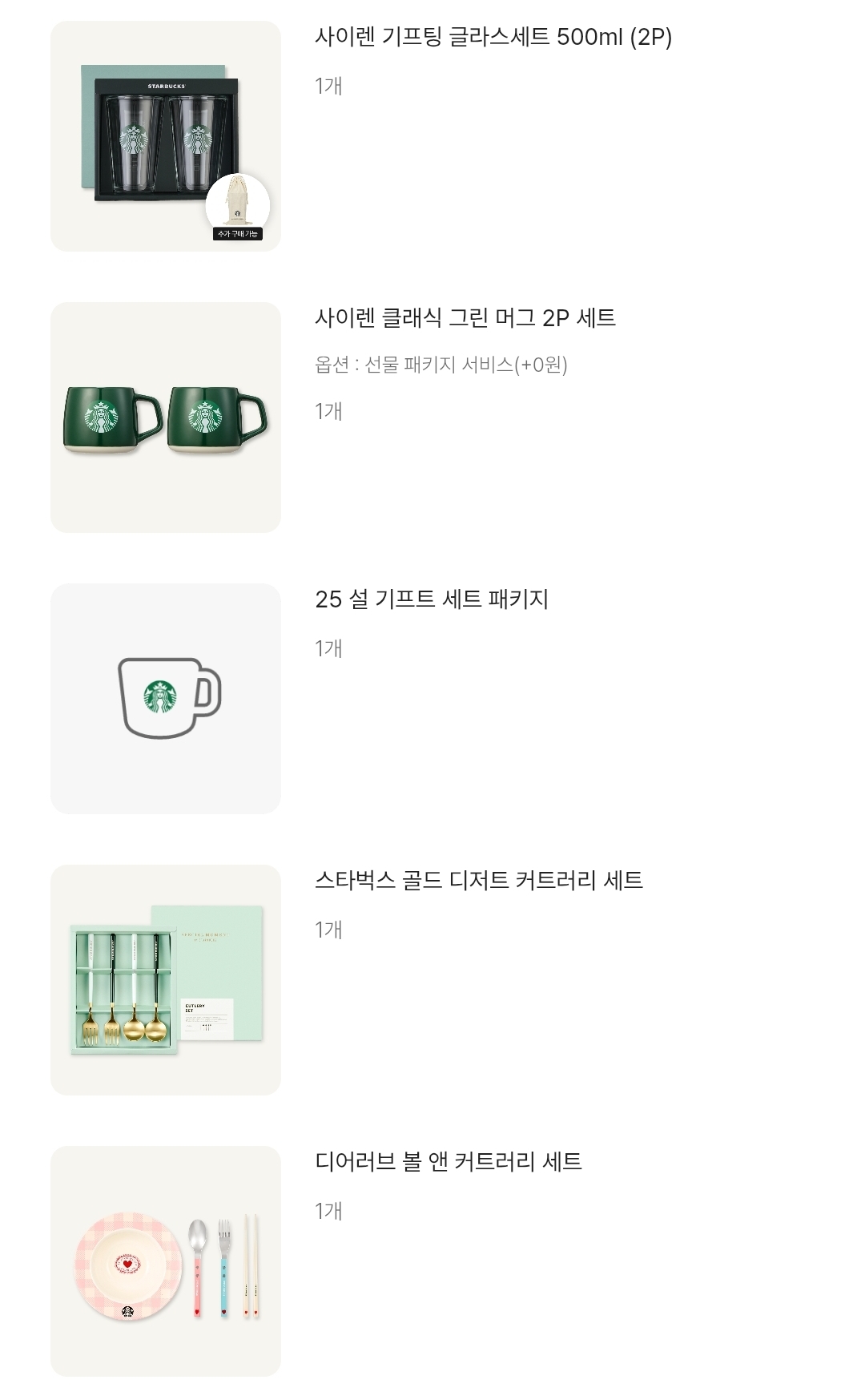Open 사이렌 기프팅 글라스세트 500ml item
Viewport: 865px width, 1400px height.
pyautogui.click(x=493, y=37)
